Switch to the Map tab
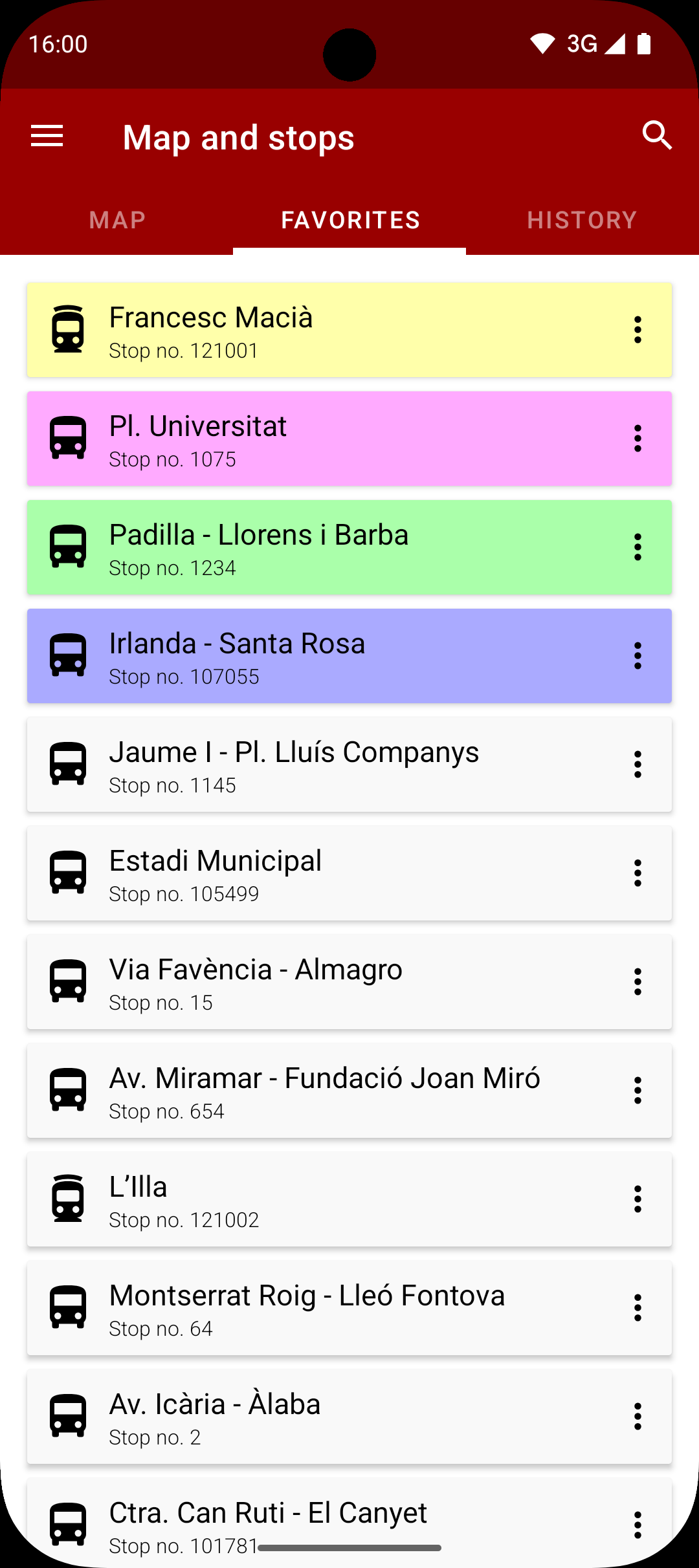The image size is (699, 1568). tap(117, 220)
